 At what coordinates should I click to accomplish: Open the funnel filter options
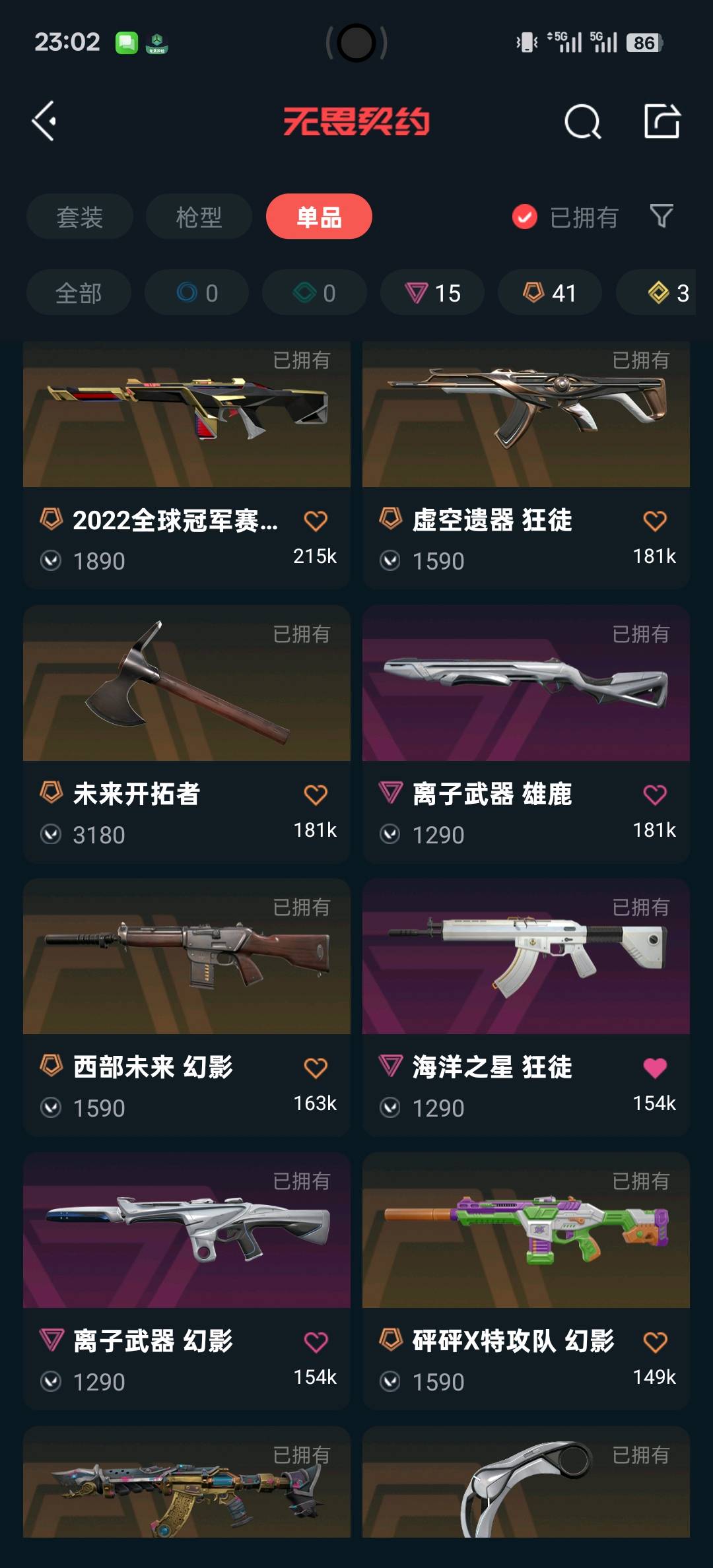(662, 216)
